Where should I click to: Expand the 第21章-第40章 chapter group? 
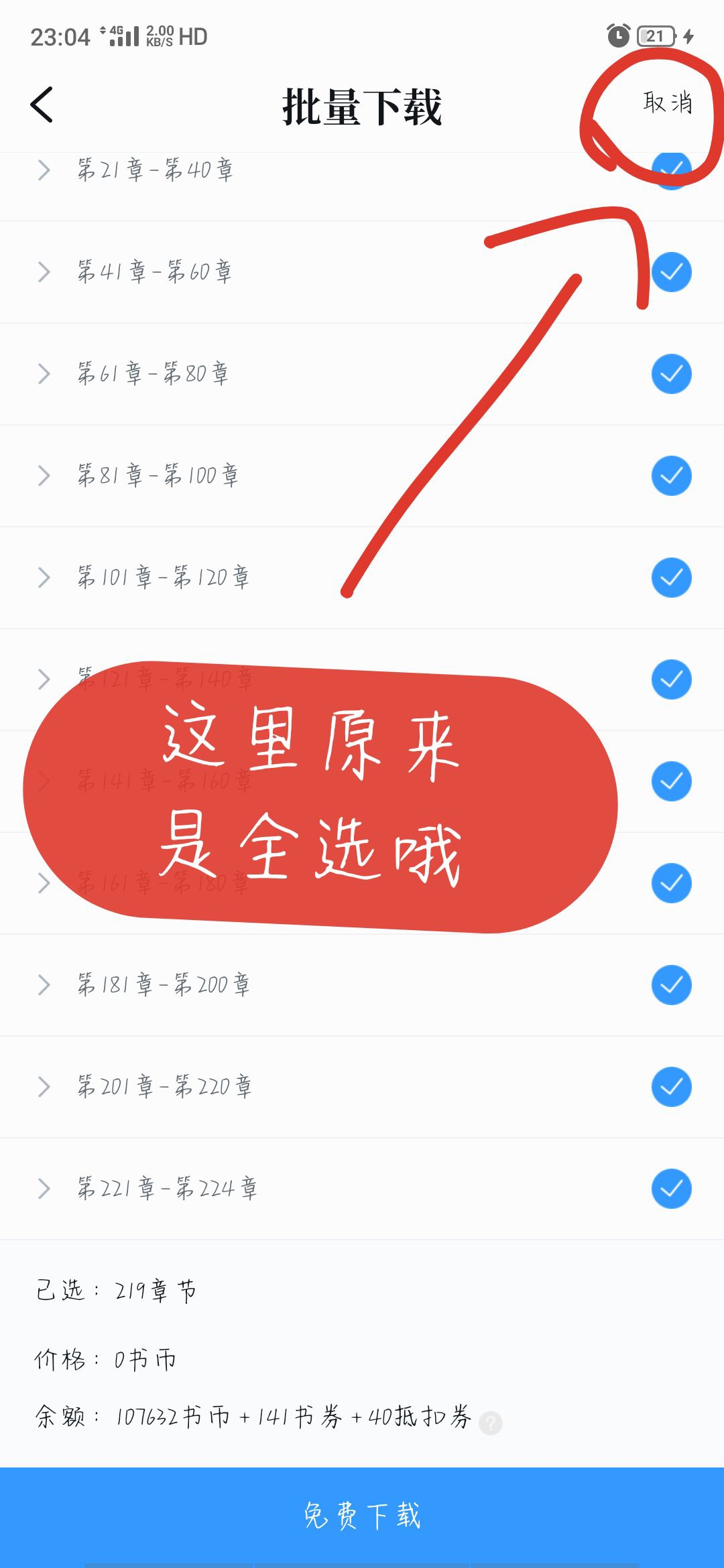(44, 170)
